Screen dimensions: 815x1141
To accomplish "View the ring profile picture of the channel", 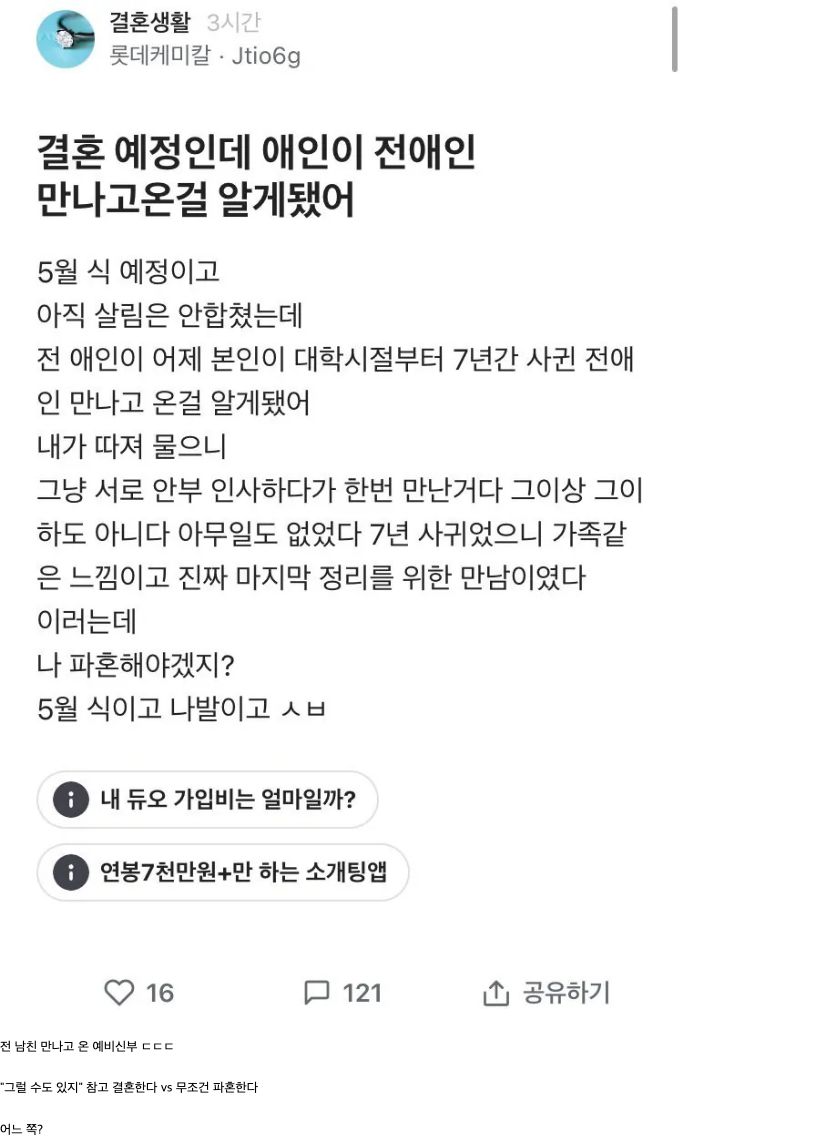I will tap(65, 39).
